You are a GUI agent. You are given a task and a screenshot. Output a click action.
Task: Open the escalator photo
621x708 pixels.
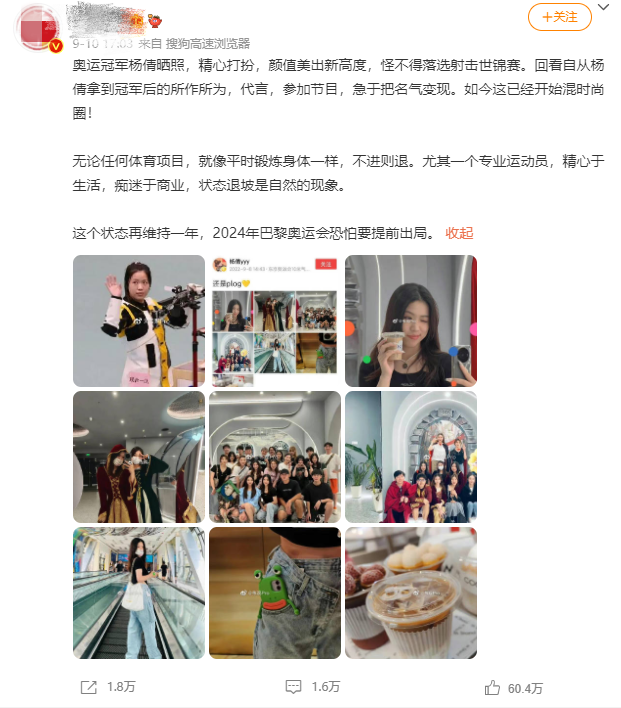[x=139, y=593]
